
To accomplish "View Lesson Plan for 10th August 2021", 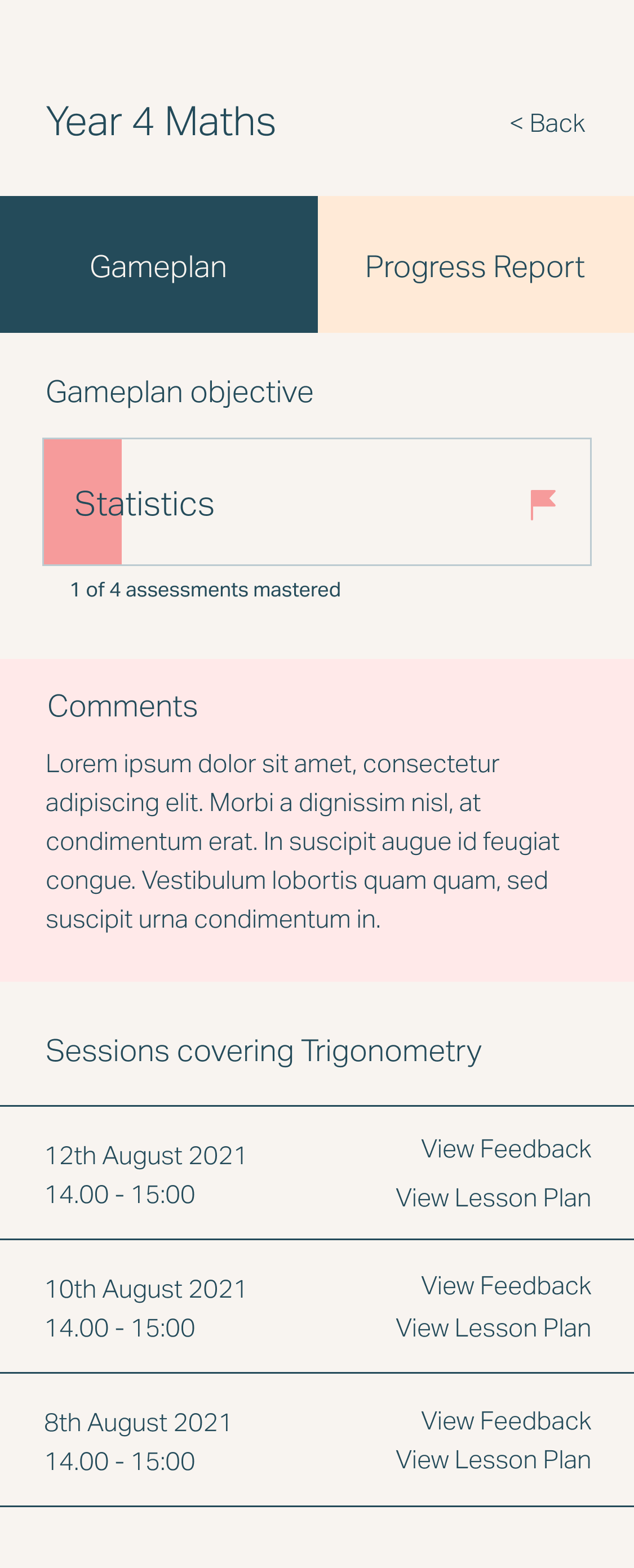I will coord(493,1328).
